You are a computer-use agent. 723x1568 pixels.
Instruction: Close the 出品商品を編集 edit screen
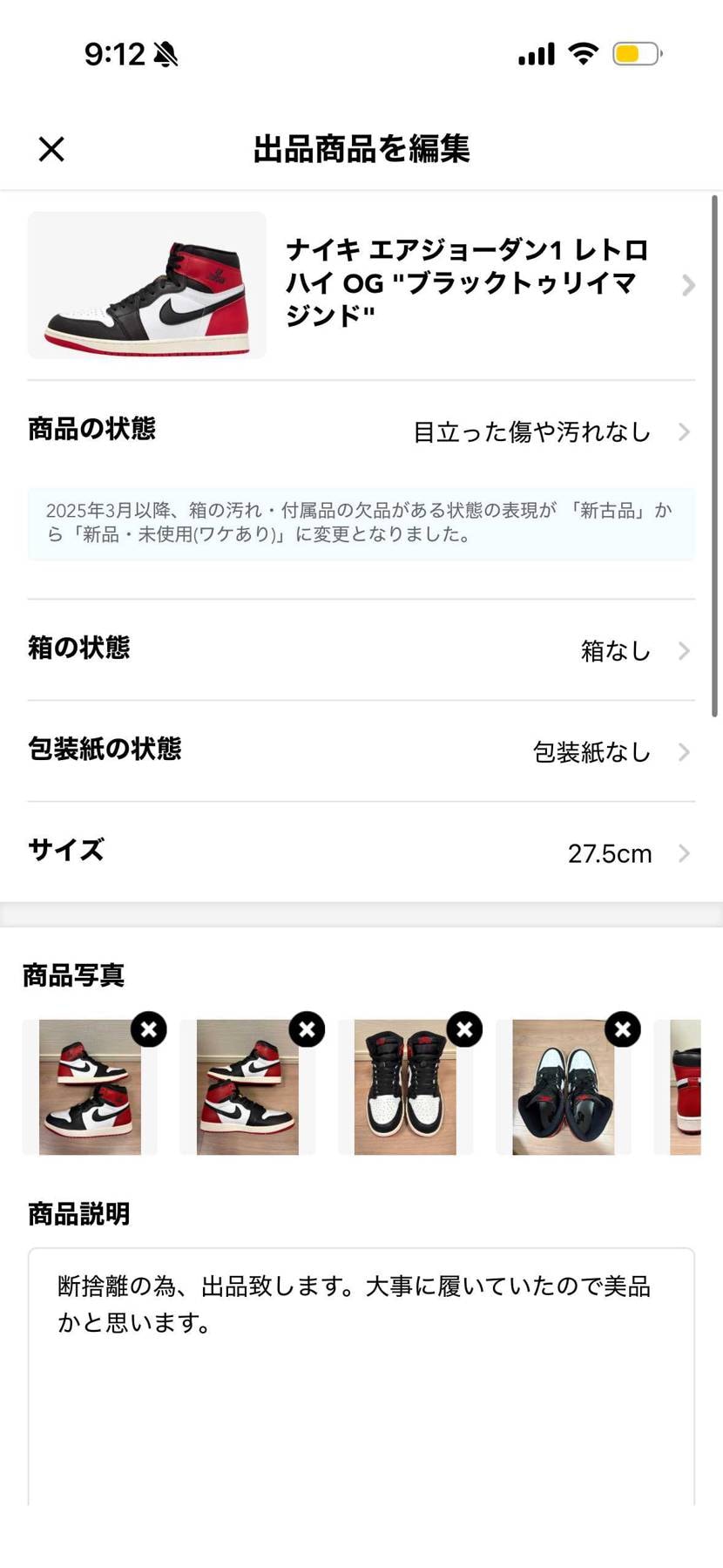click(51, 148)
